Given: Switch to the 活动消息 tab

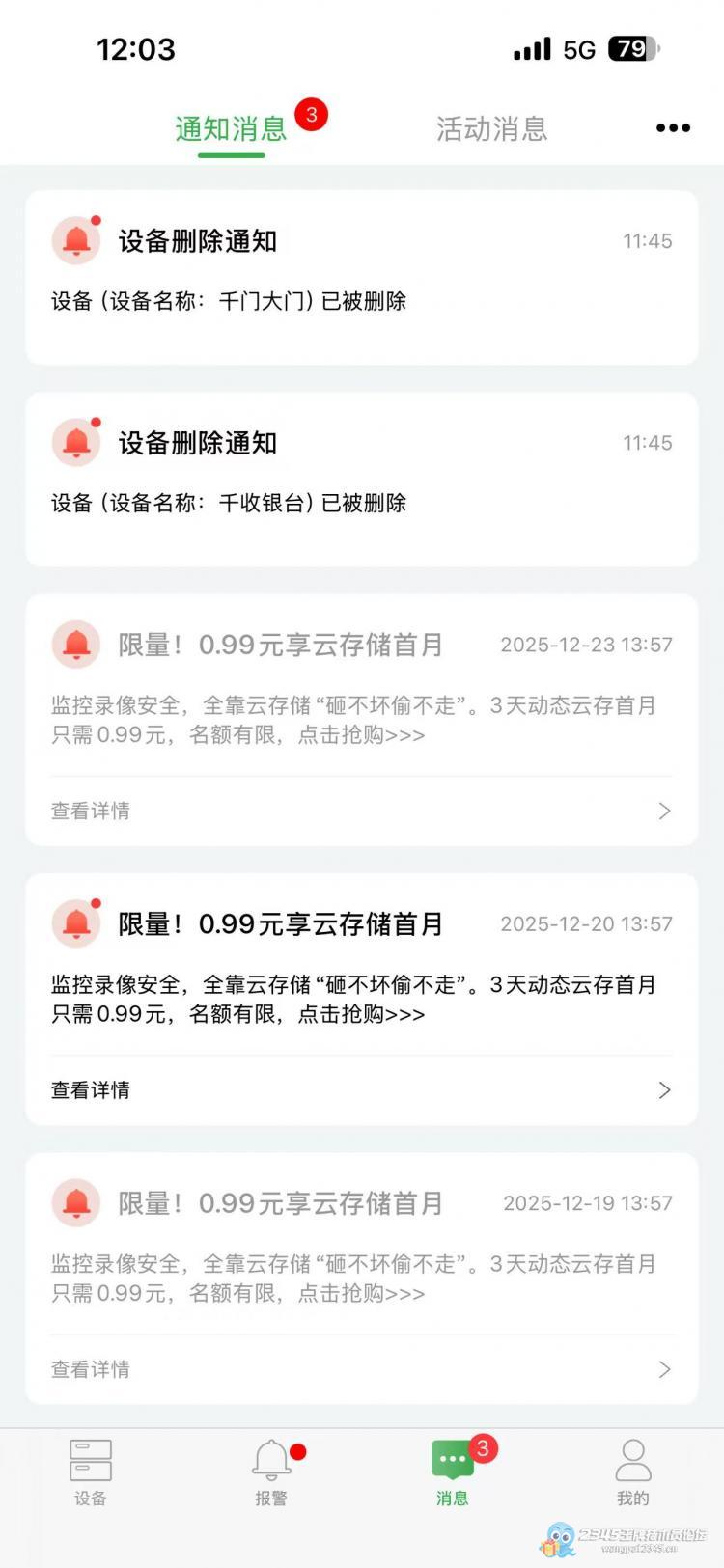Looking at the screenshot, I should pos(491,129).
